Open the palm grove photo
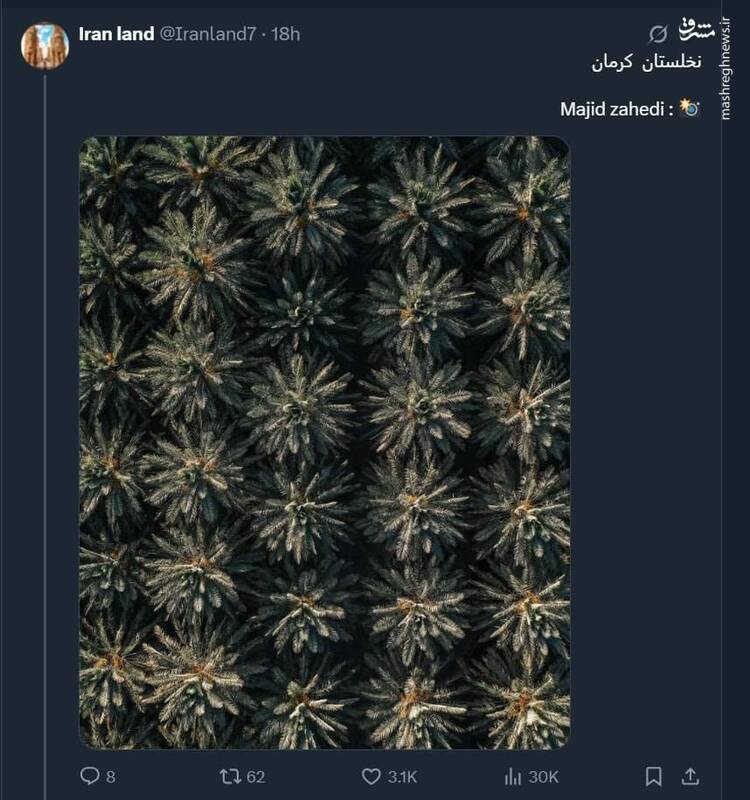This screenshot has width=750, height=800. [x=324, y=442]
